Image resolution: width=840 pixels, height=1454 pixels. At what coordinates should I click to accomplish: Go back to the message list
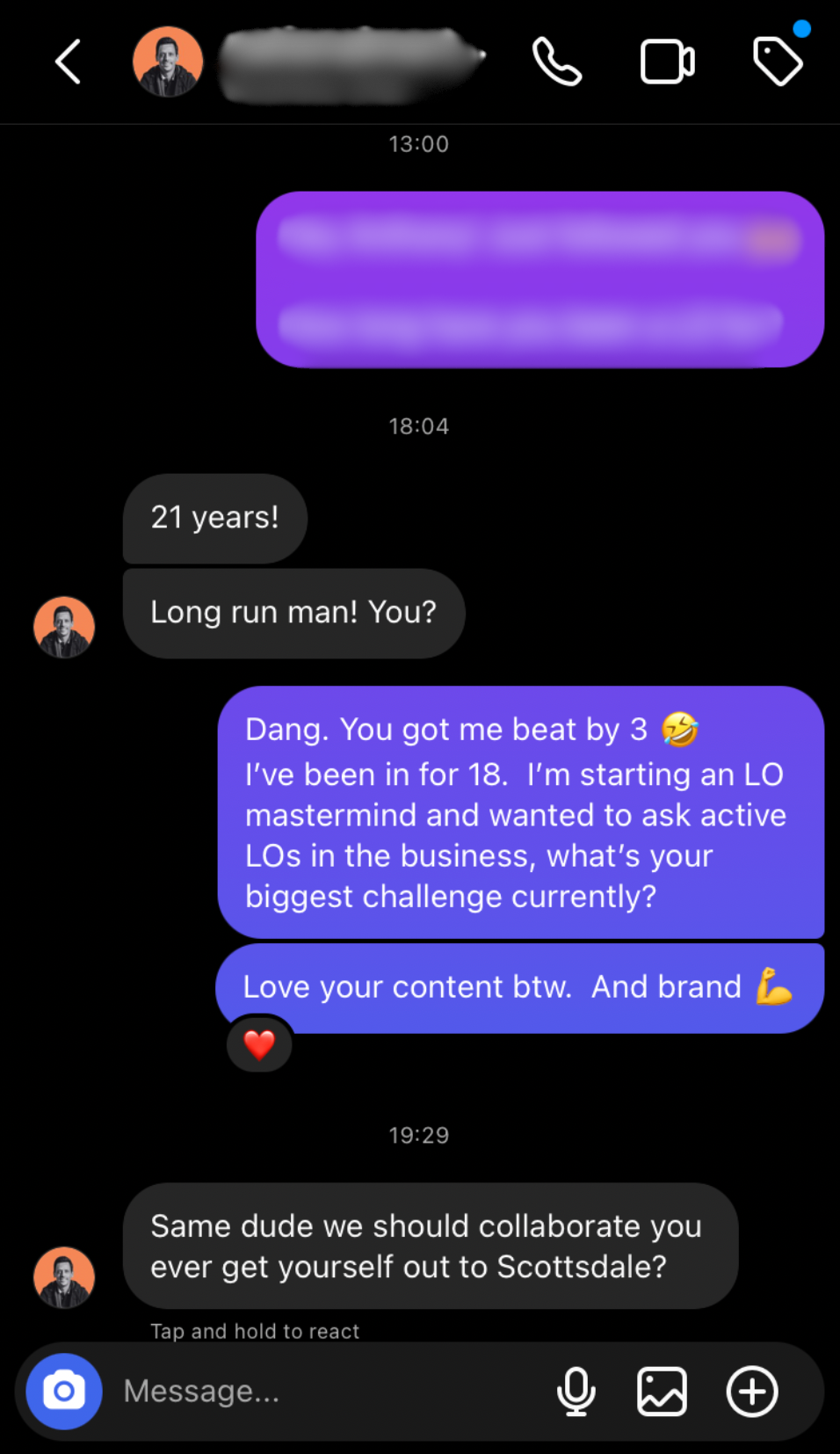click(69, 62)
